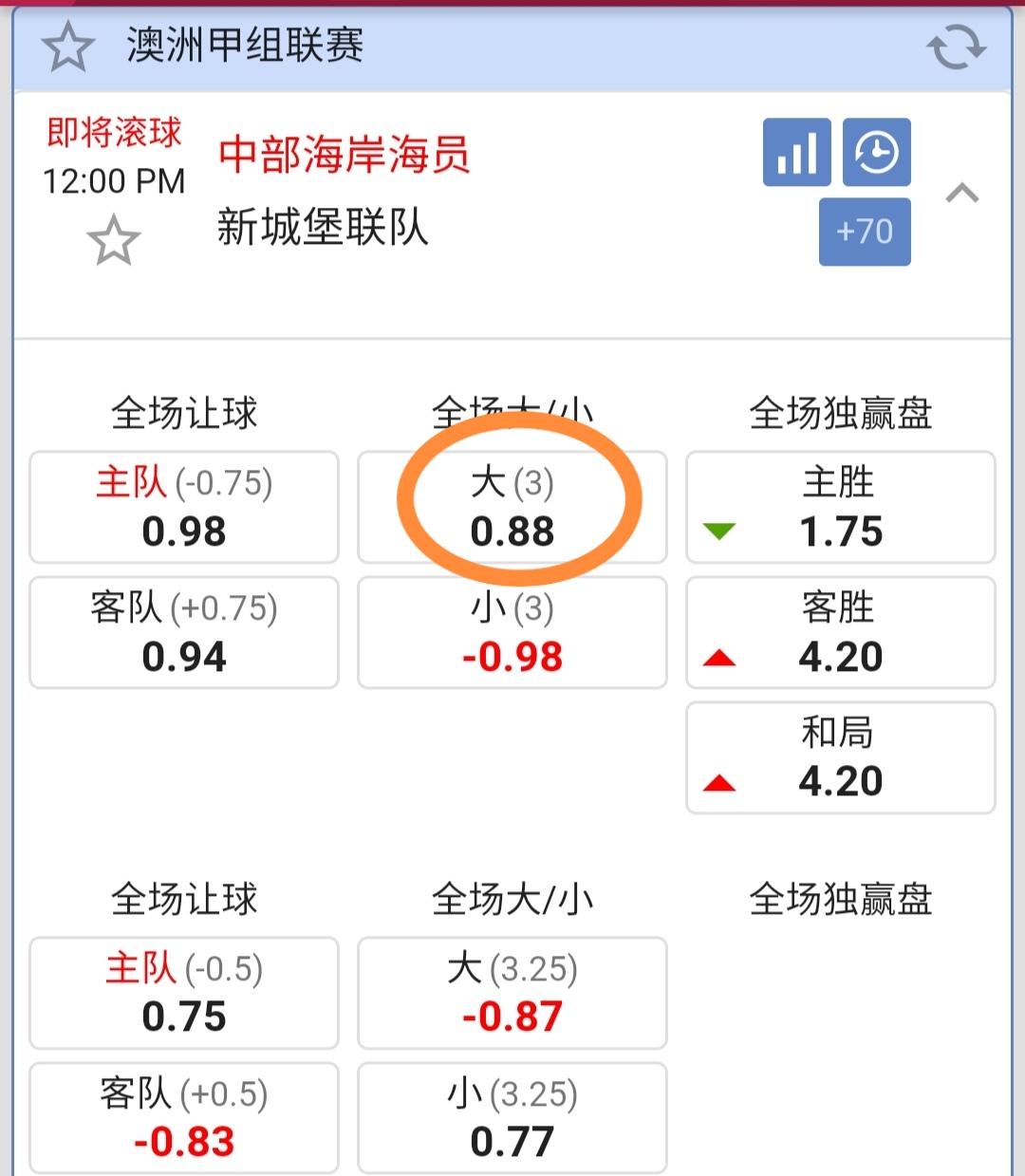1025x1176 pixels.
Task: Select 客队 (+0.5) at -0.83
Action: 184,1118
